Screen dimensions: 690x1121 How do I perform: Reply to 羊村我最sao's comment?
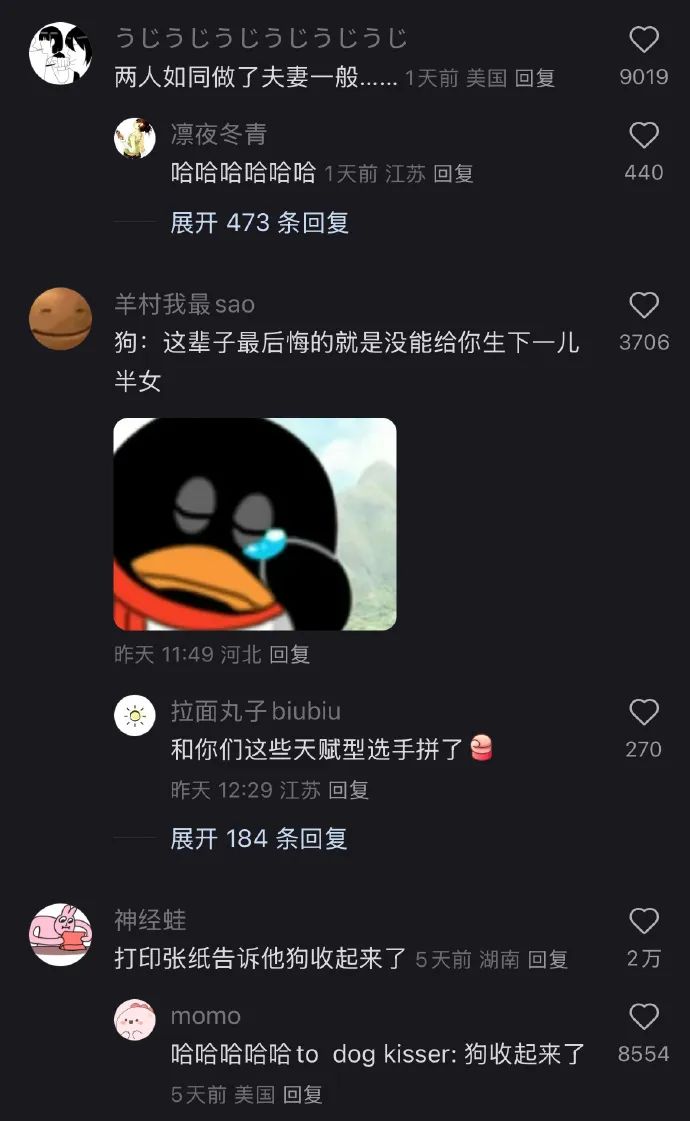point(290,654)
